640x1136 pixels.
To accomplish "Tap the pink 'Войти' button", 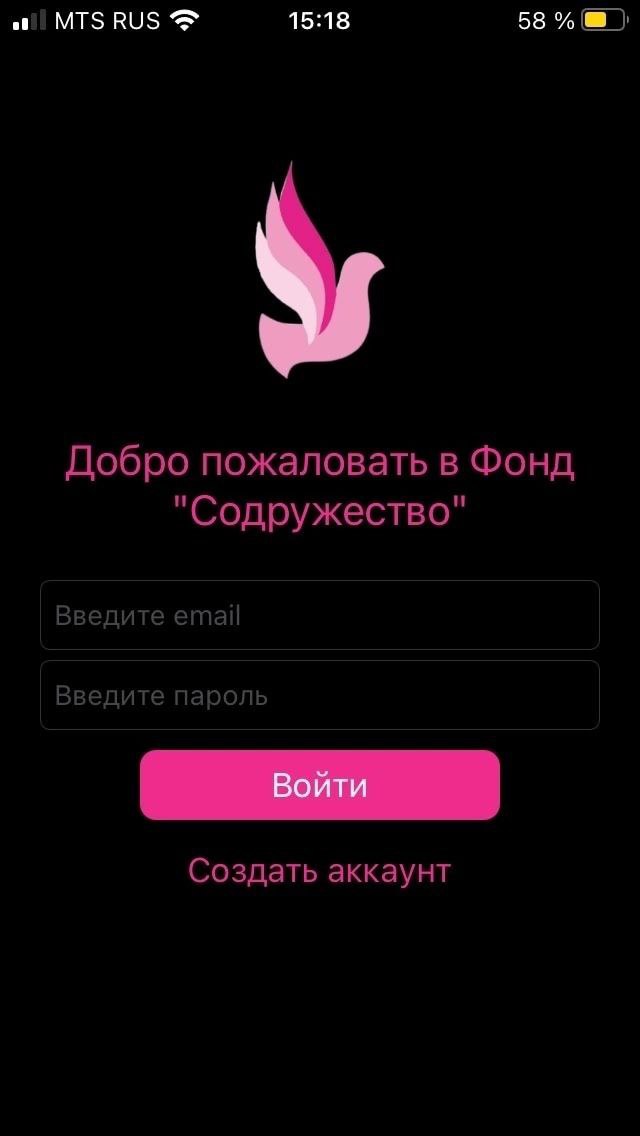I will coord(320,785).
